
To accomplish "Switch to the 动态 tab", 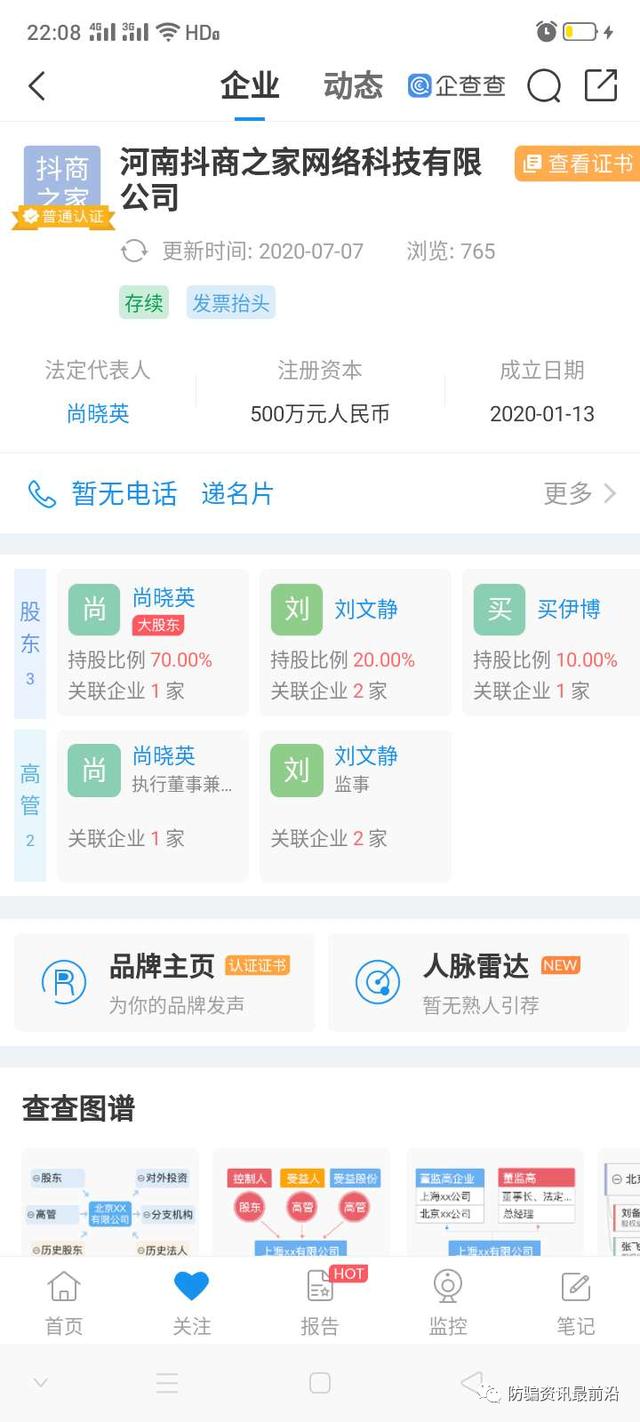I will pos(352,86).
